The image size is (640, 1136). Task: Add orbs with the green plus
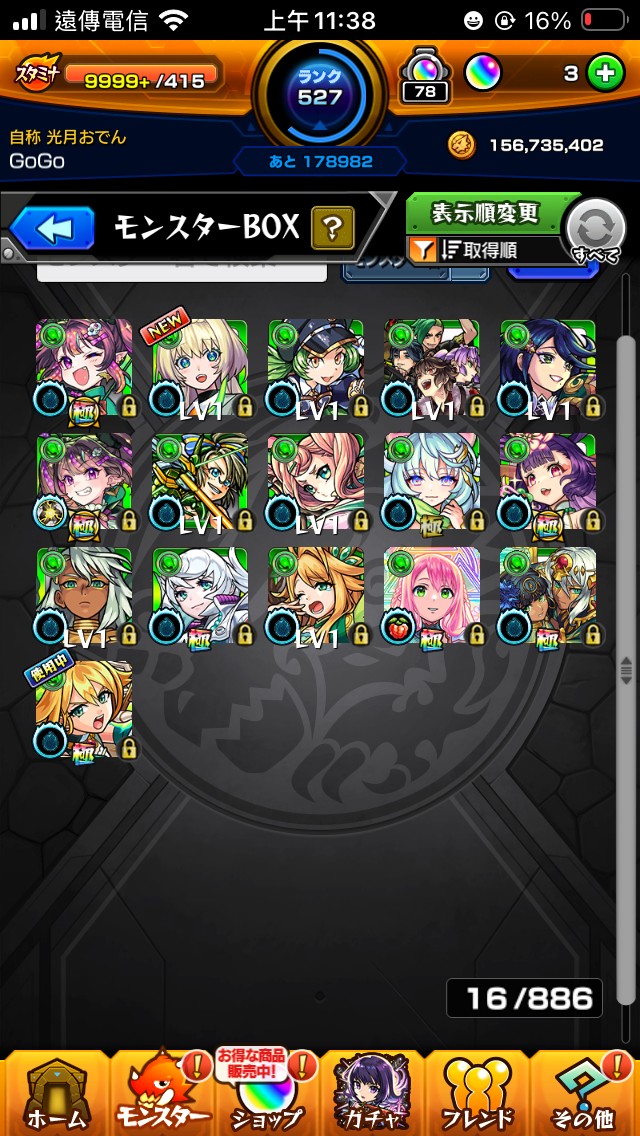(605, 74)
